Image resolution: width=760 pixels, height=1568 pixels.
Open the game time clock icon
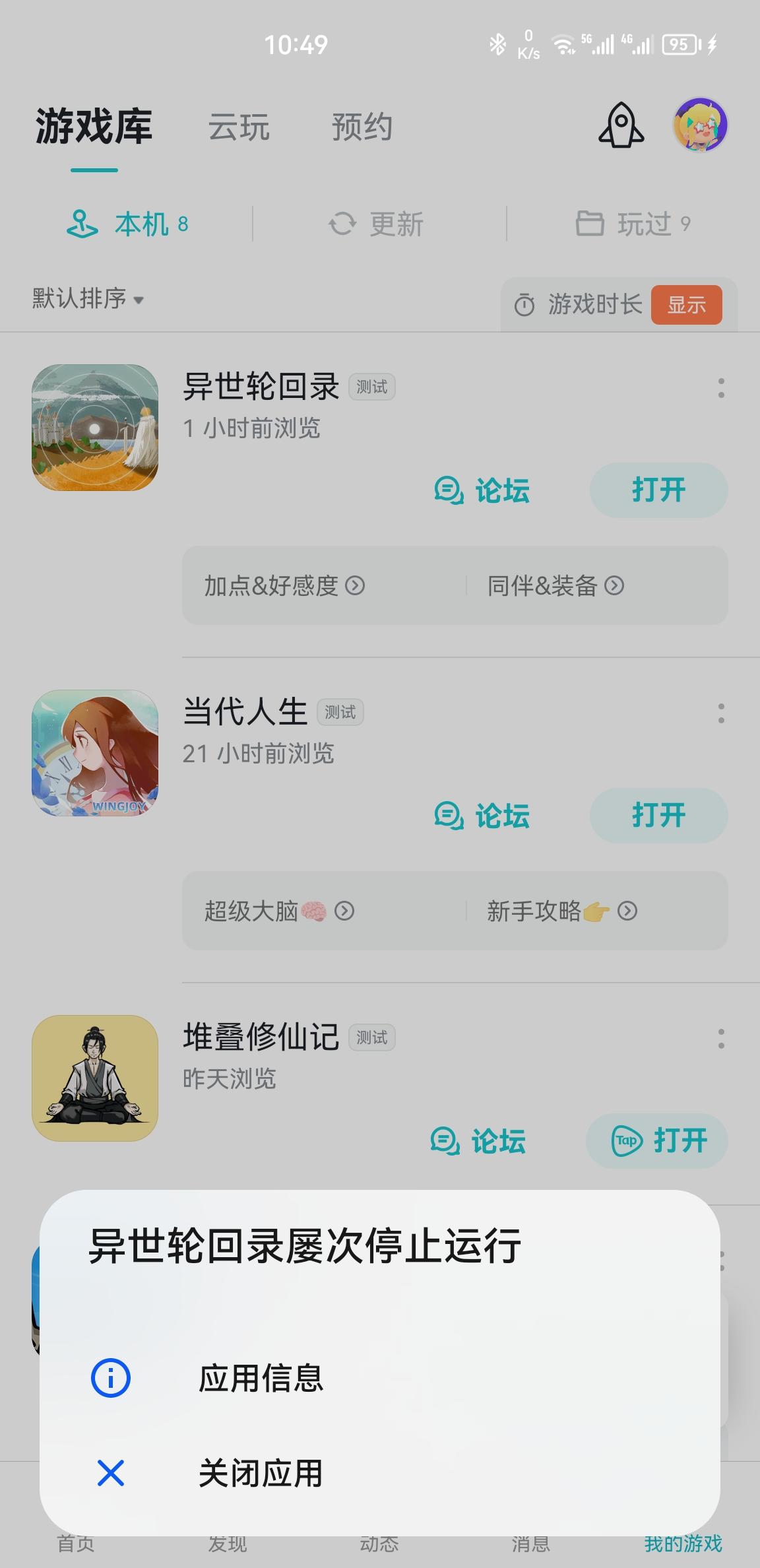click(524, 304)
